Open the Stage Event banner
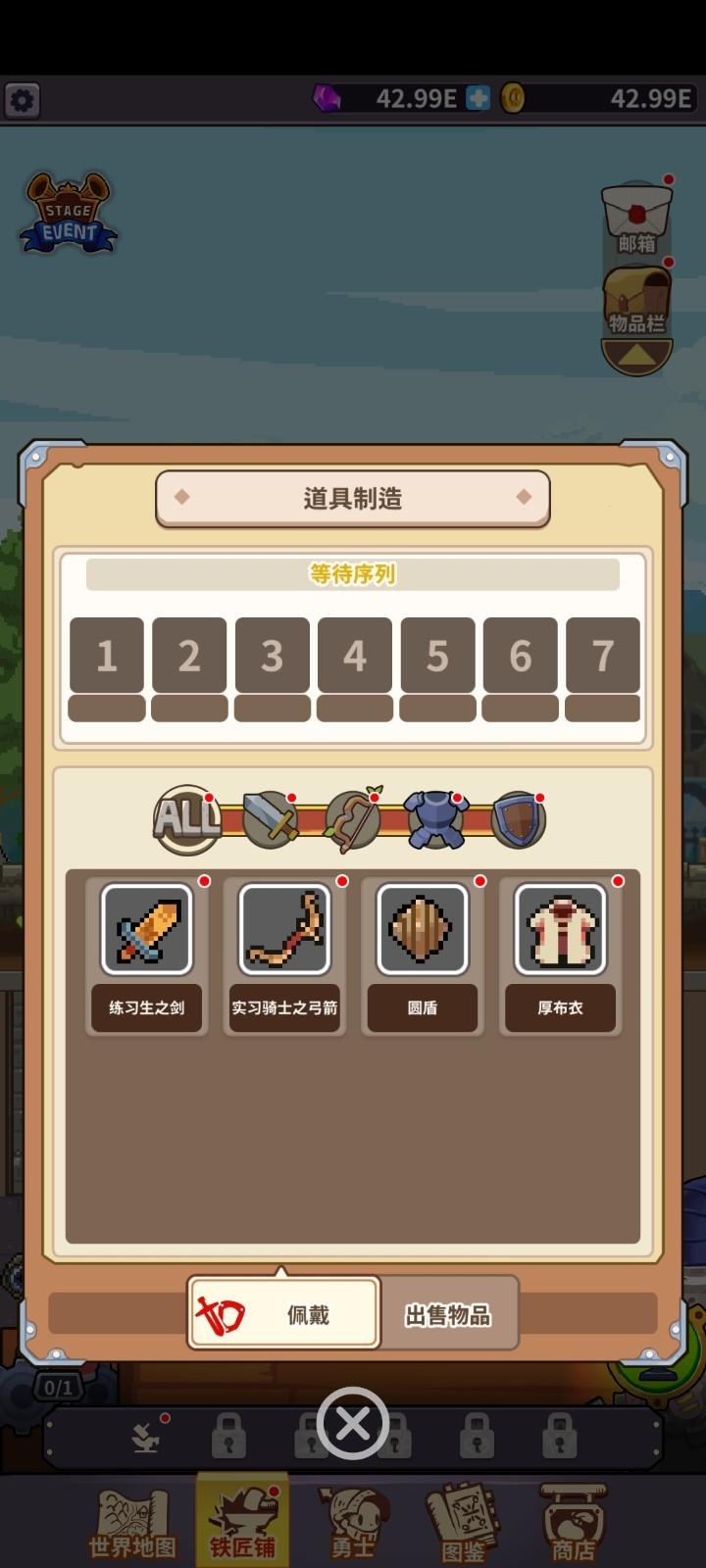706x1568 pixels. point(68,215)
